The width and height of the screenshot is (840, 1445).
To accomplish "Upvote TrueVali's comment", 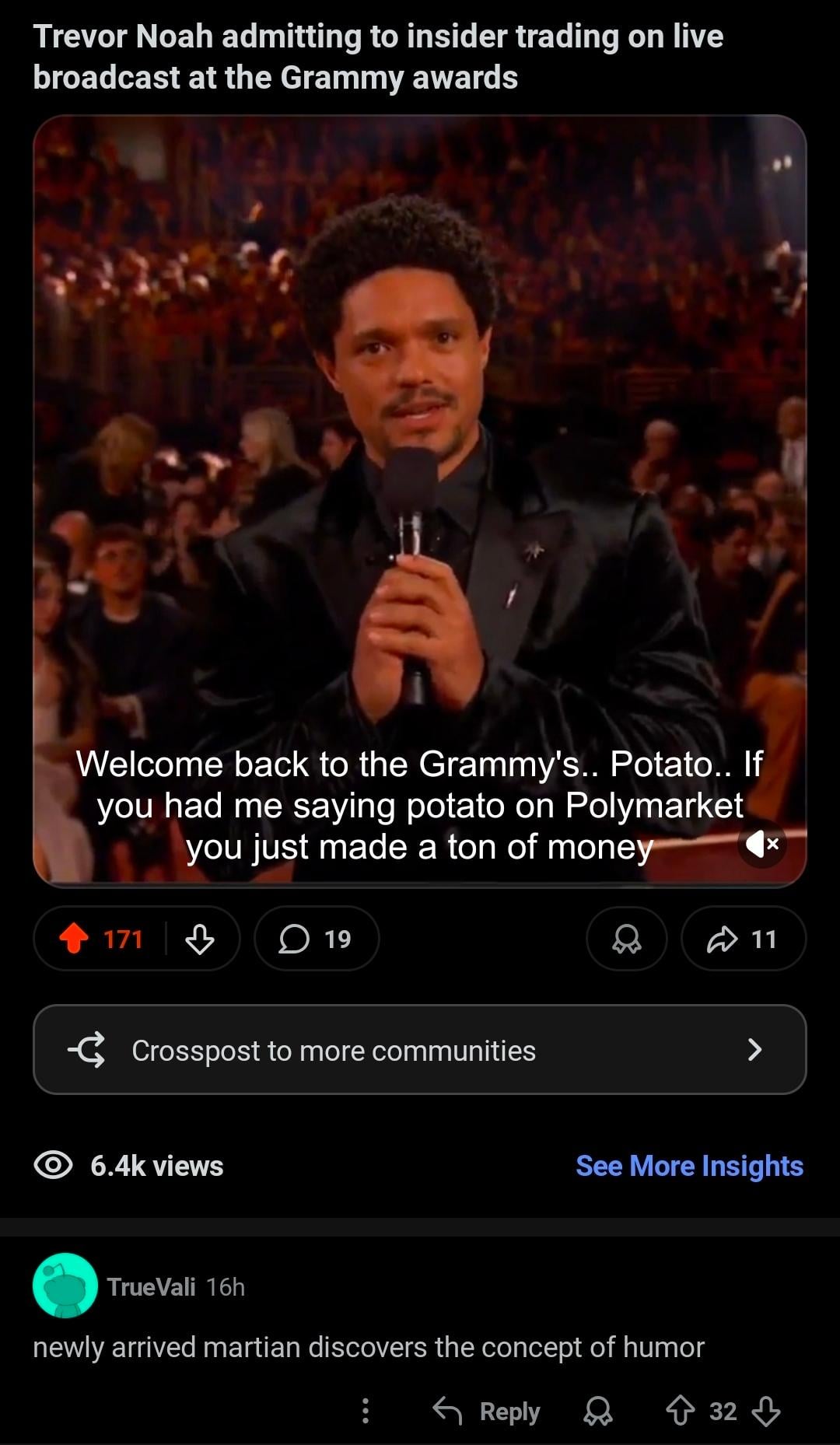I will coord(681,1411).
